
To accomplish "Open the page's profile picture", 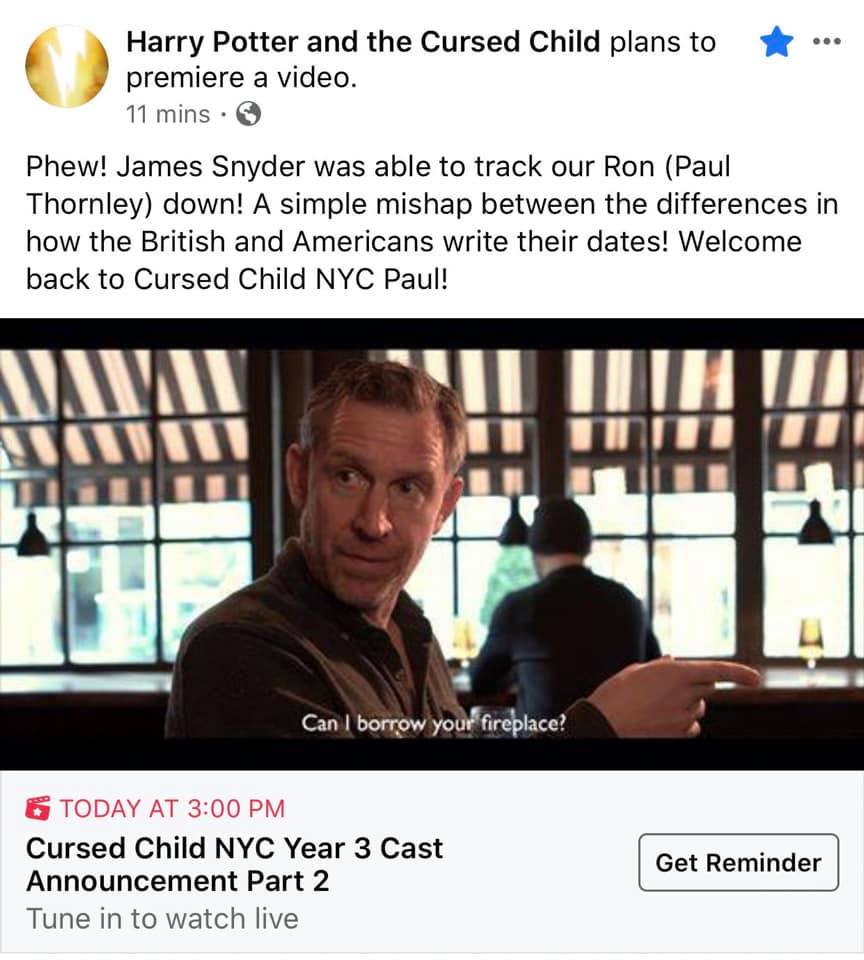I will [x=66, y=66].
